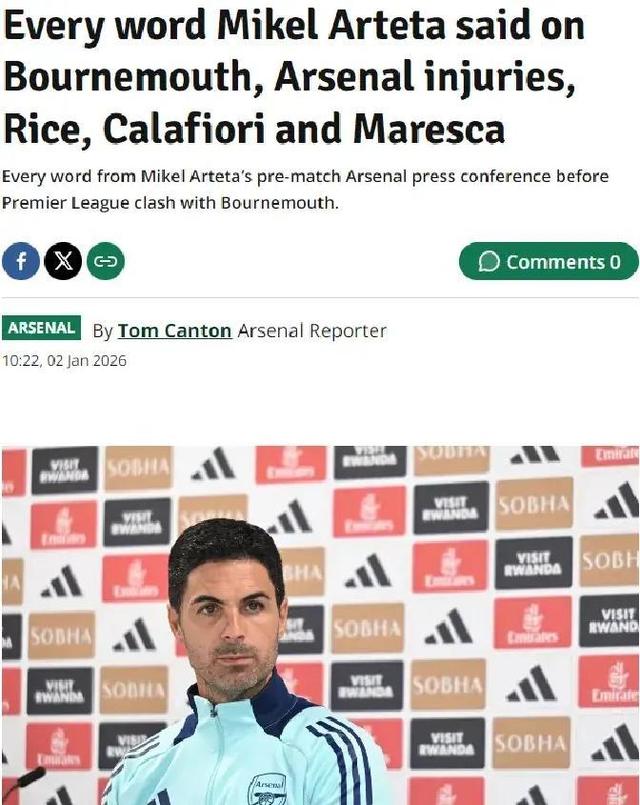Share article on X
The width and height of the screenshot is (640, 805).
tap(63, 262)
